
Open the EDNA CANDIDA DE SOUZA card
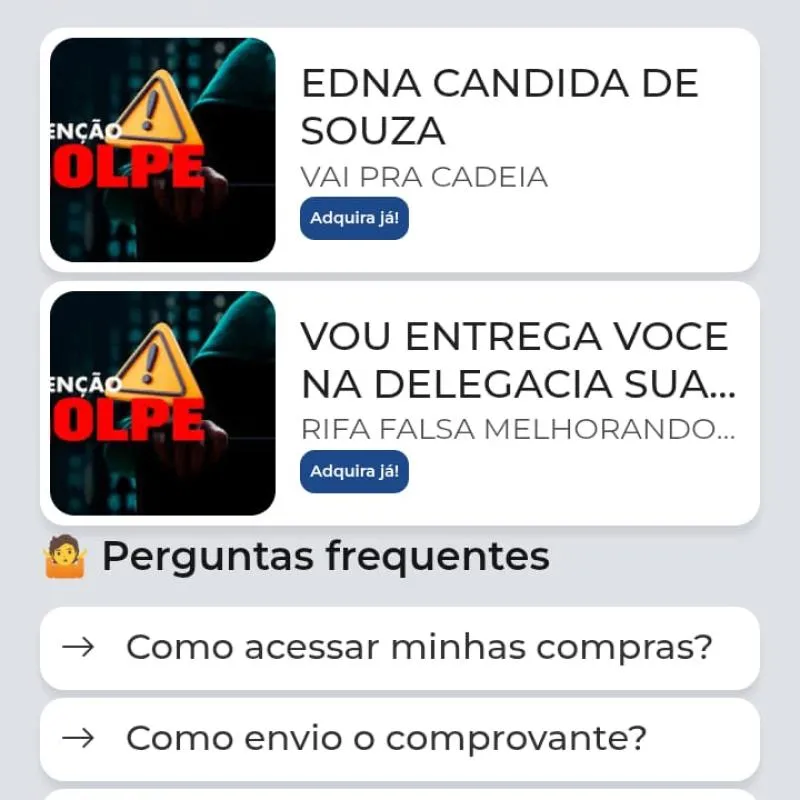coord(500,108)
